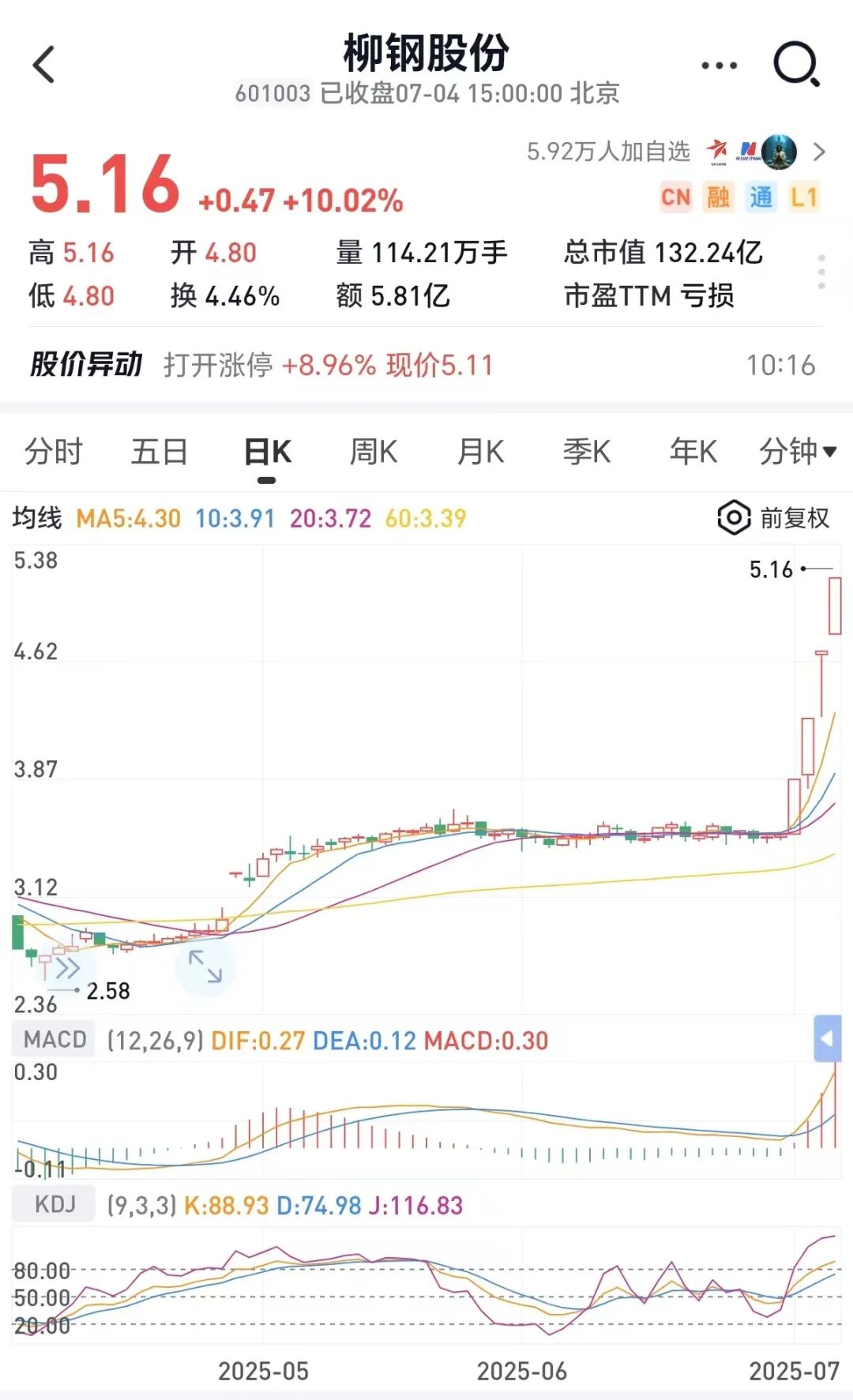Switch to the 月K tab
853x1400 pixels.
pyautogui.click(x=480, y=452)
